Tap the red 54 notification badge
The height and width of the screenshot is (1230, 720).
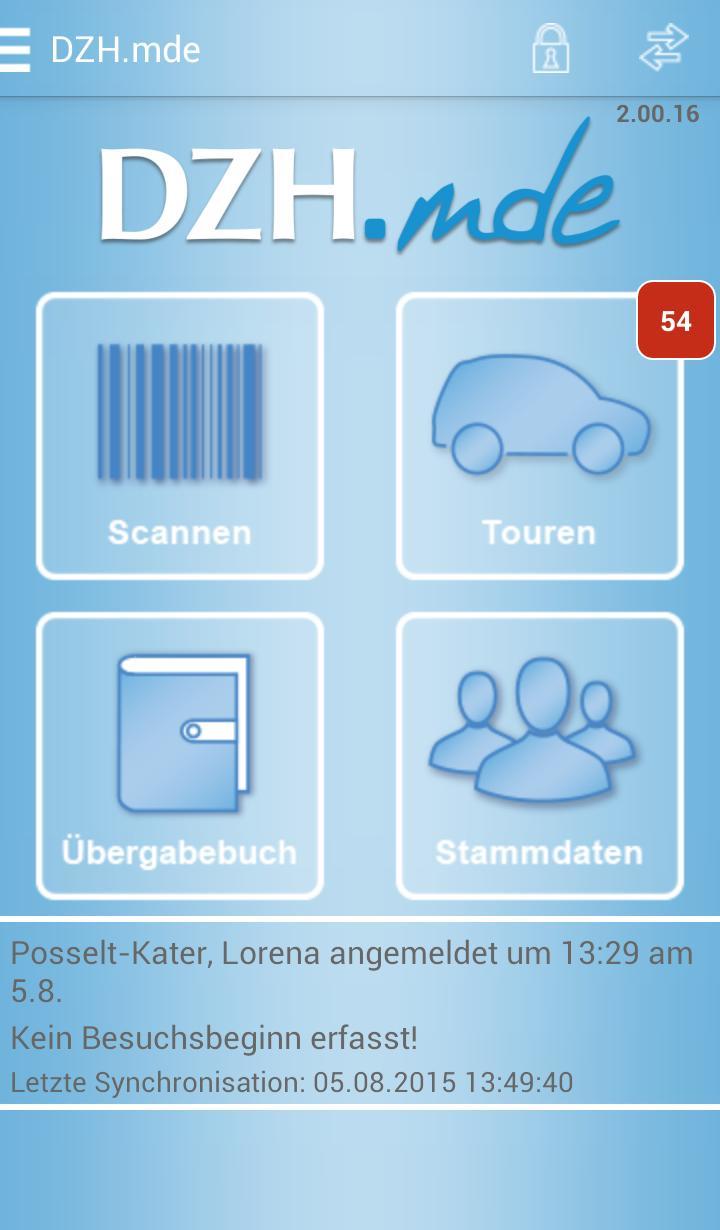tap(677, 320)
